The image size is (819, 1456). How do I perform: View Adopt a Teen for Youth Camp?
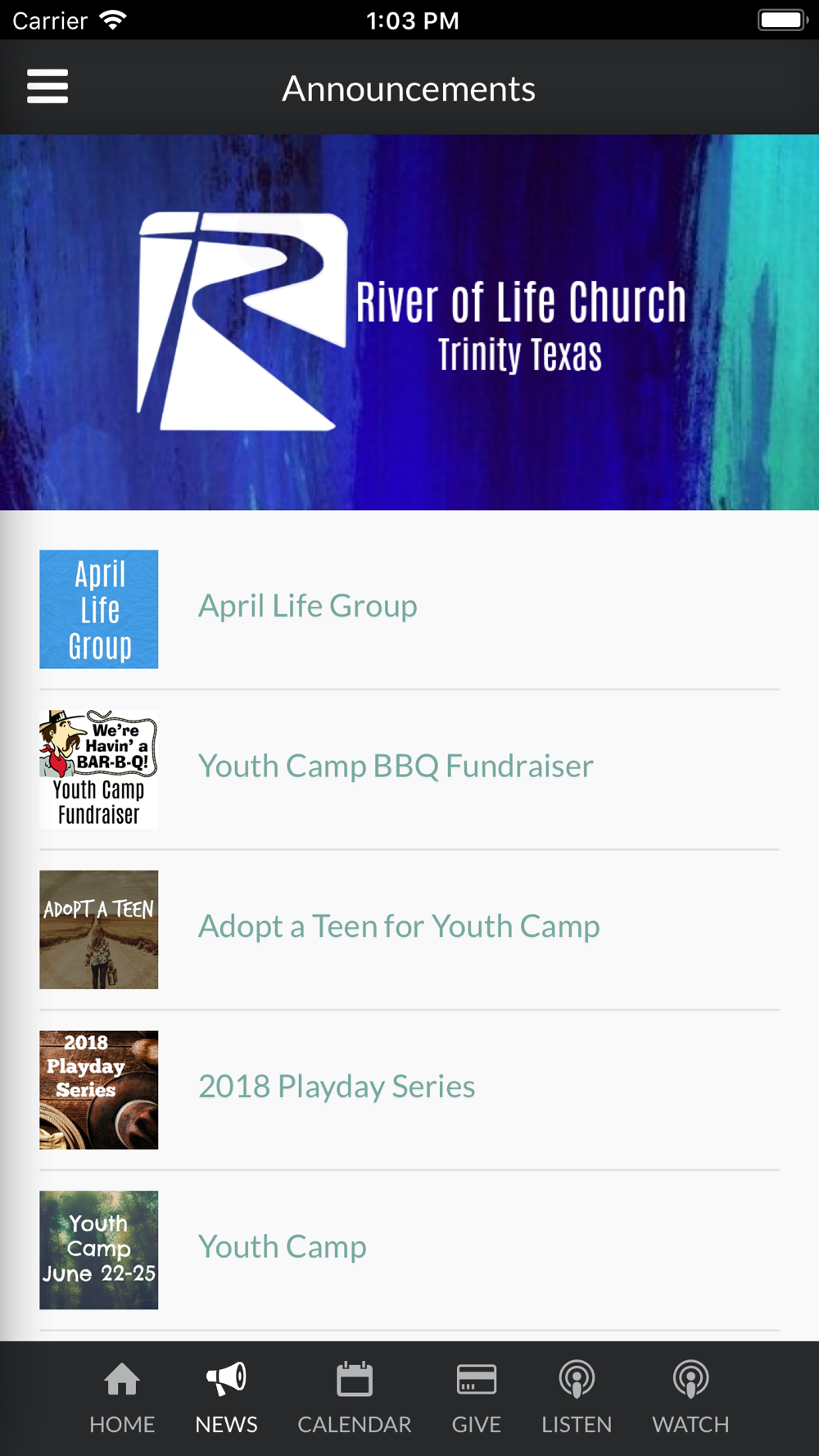pyautogui.click(x=398, y=927)
